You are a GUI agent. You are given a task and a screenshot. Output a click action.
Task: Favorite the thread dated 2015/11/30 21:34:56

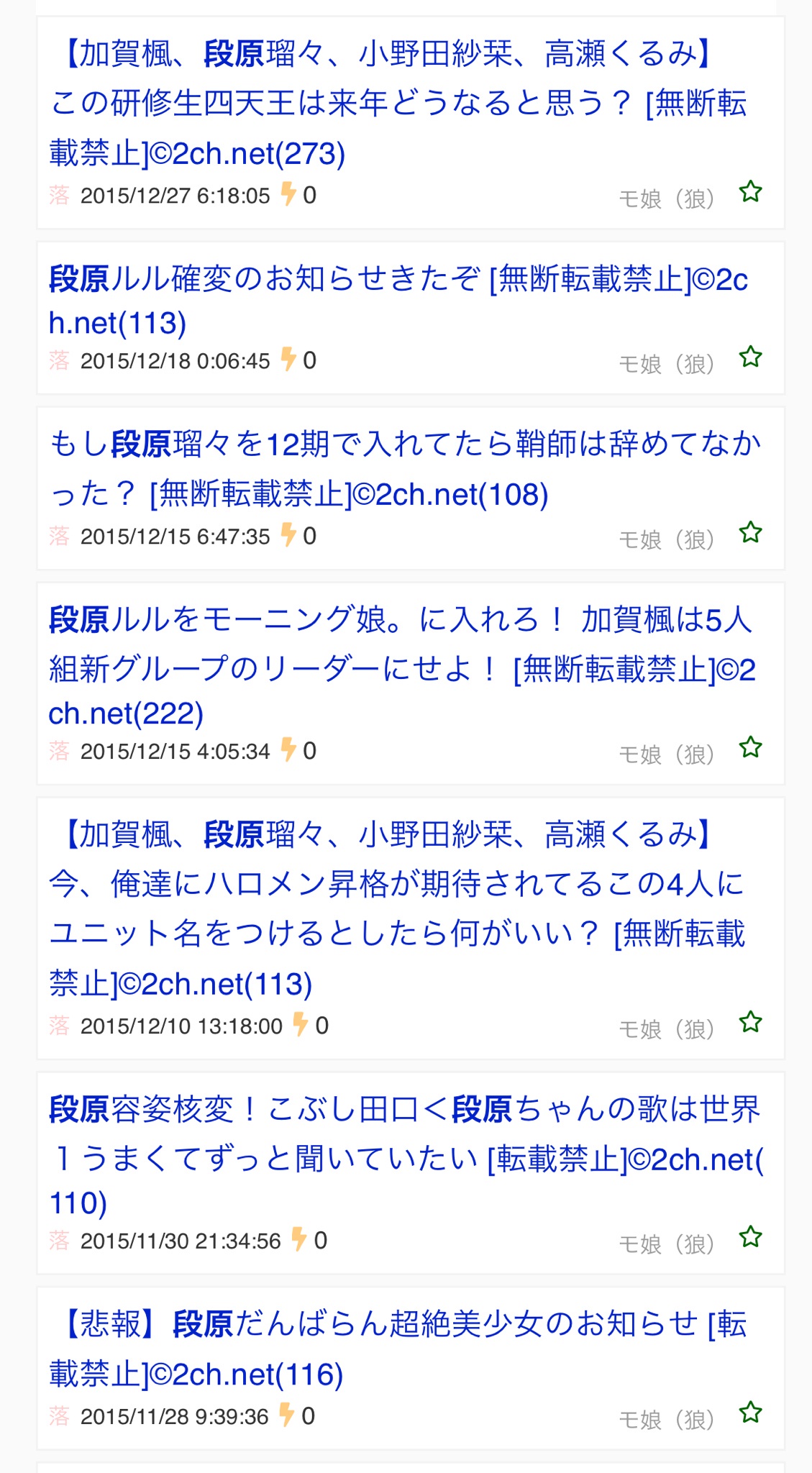750,1237
